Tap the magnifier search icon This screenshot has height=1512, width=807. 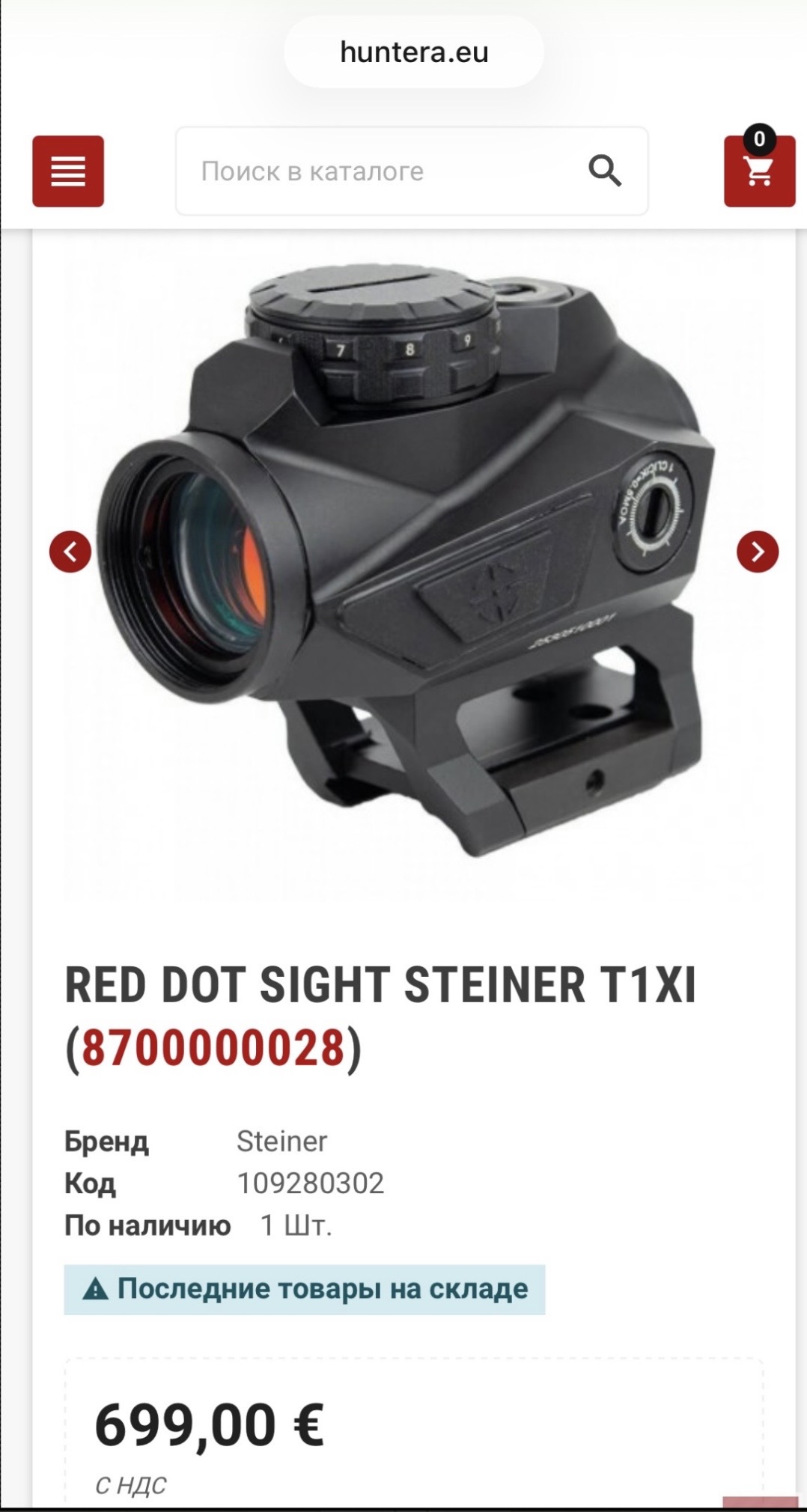point(605,171)
